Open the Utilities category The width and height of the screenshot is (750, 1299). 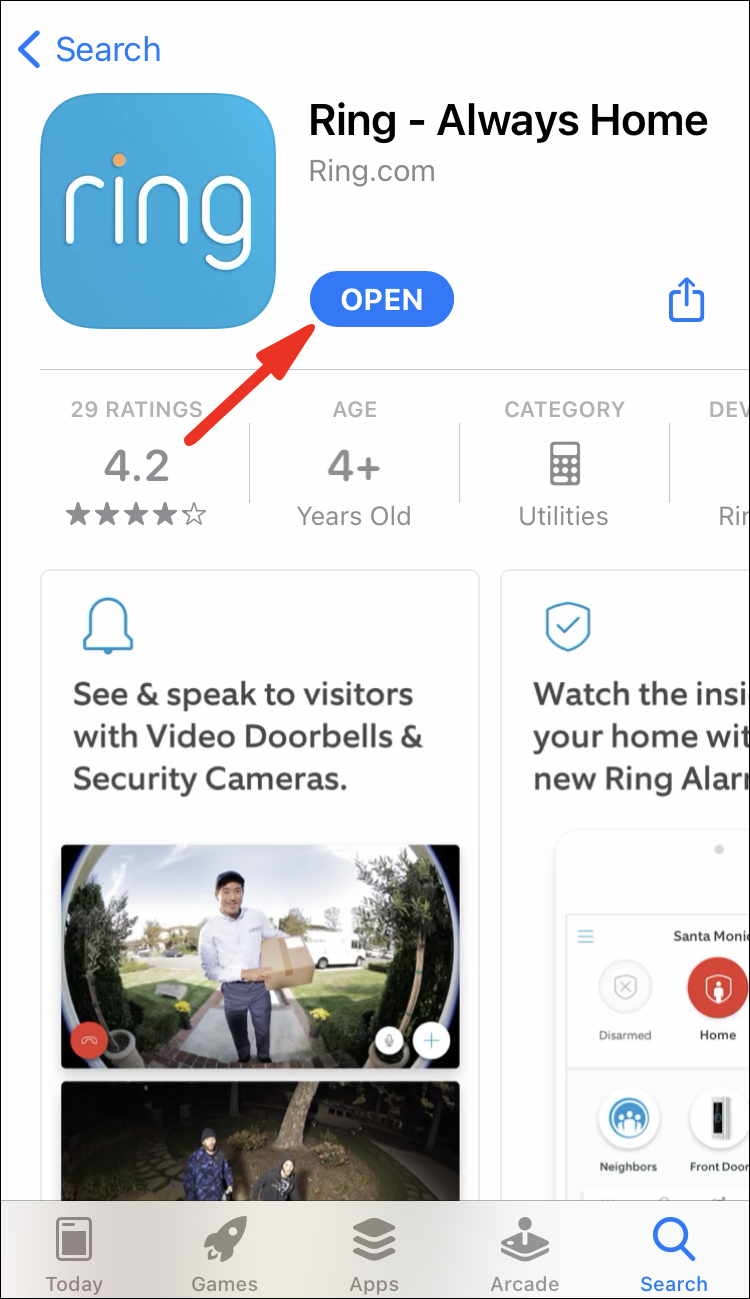(563, 465)
